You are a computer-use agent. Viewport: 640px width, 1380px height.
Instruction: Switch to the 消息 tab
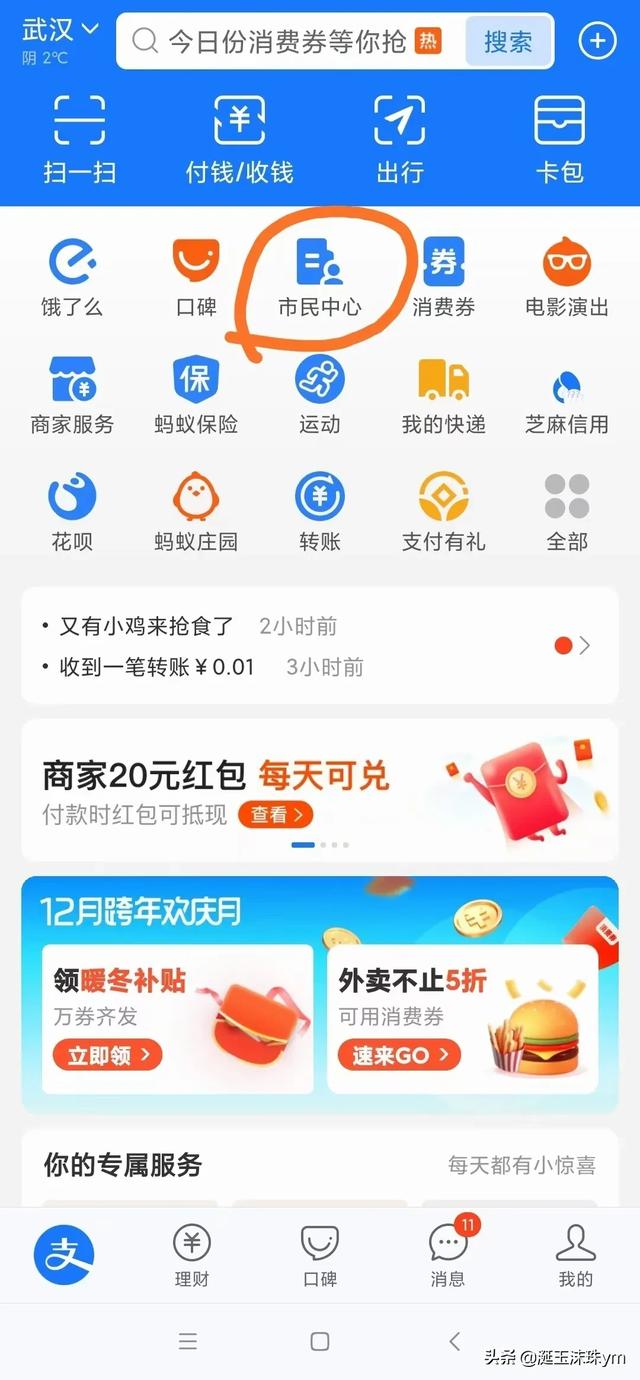coord(448,1256)
